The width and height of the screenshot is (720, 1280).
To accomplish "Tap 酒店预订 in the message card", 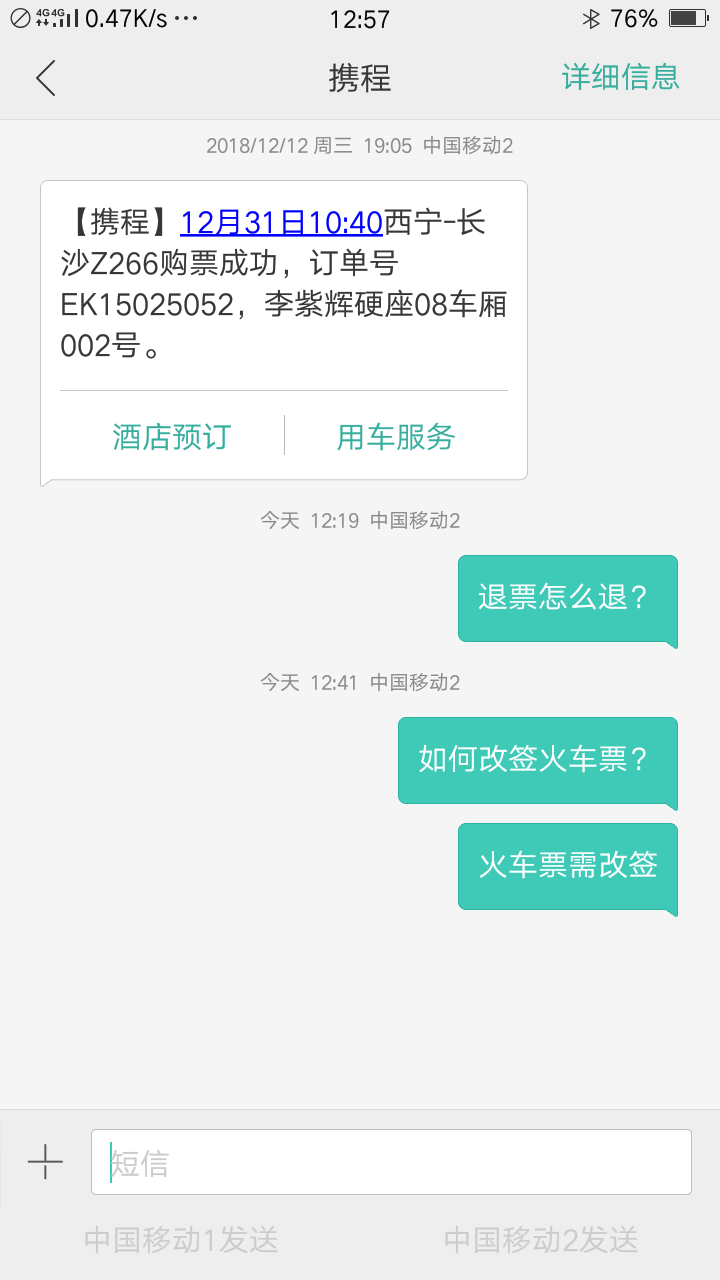I will 172,437.
